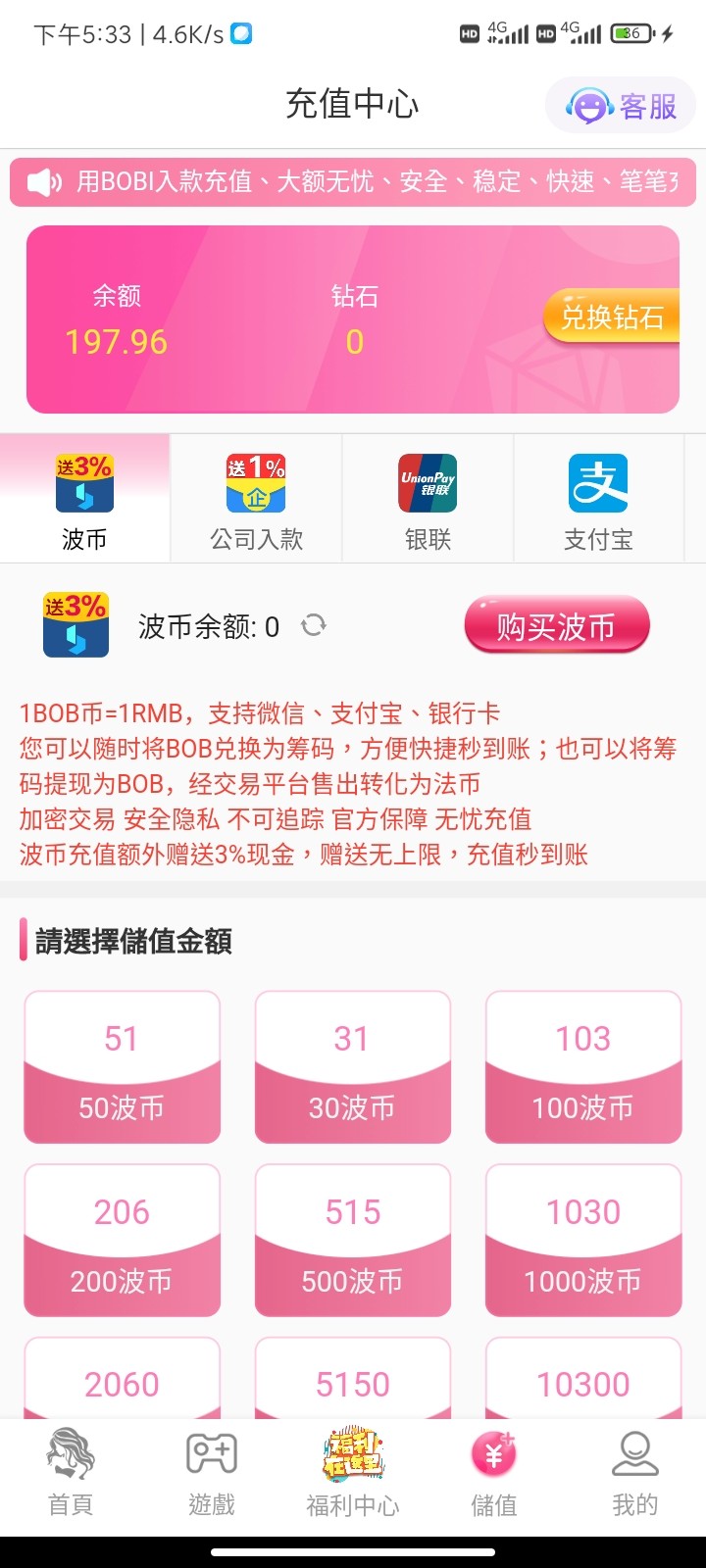This screenshot has width=706, height=1568.
Task: Click the announcement speaker icon
Action: tap(41, 181)
